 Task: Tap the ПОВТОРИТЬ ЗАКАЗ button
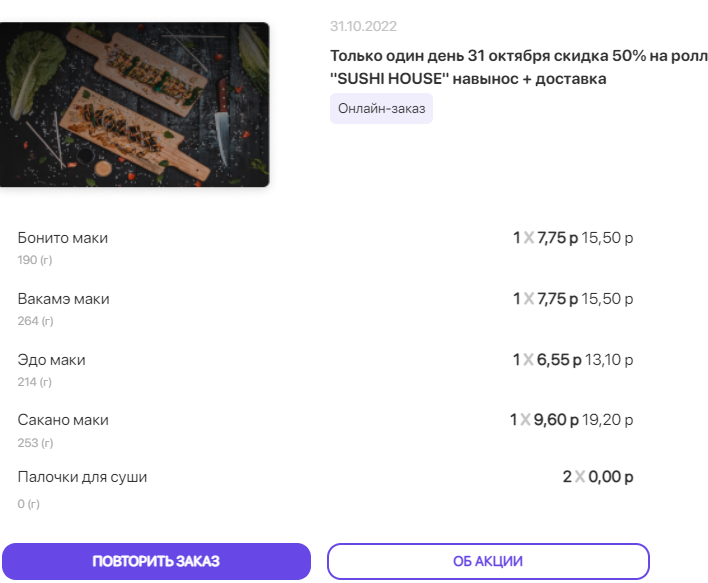pos(156,561)
